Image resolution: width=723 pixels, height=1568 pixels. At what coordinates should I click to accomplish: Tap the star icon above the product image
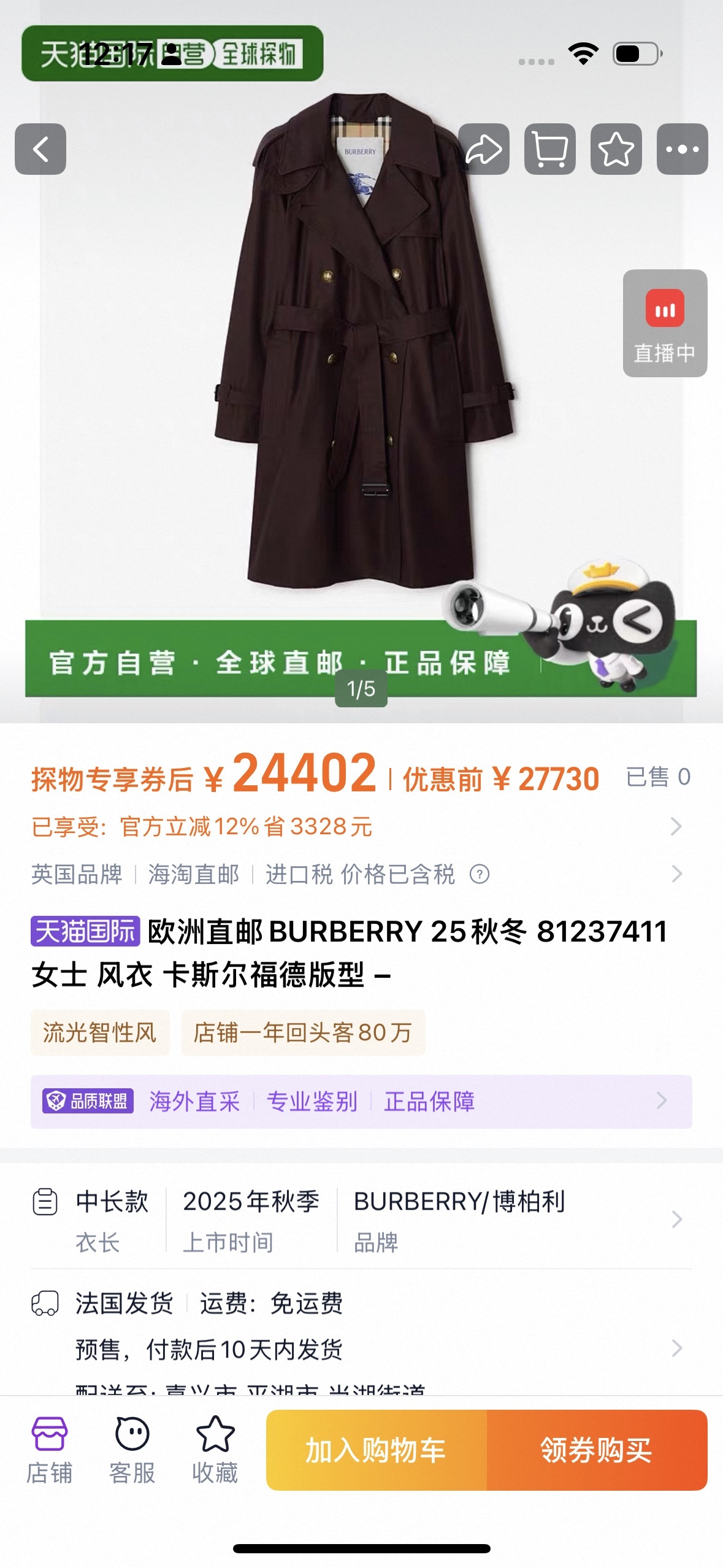(616, 149)
